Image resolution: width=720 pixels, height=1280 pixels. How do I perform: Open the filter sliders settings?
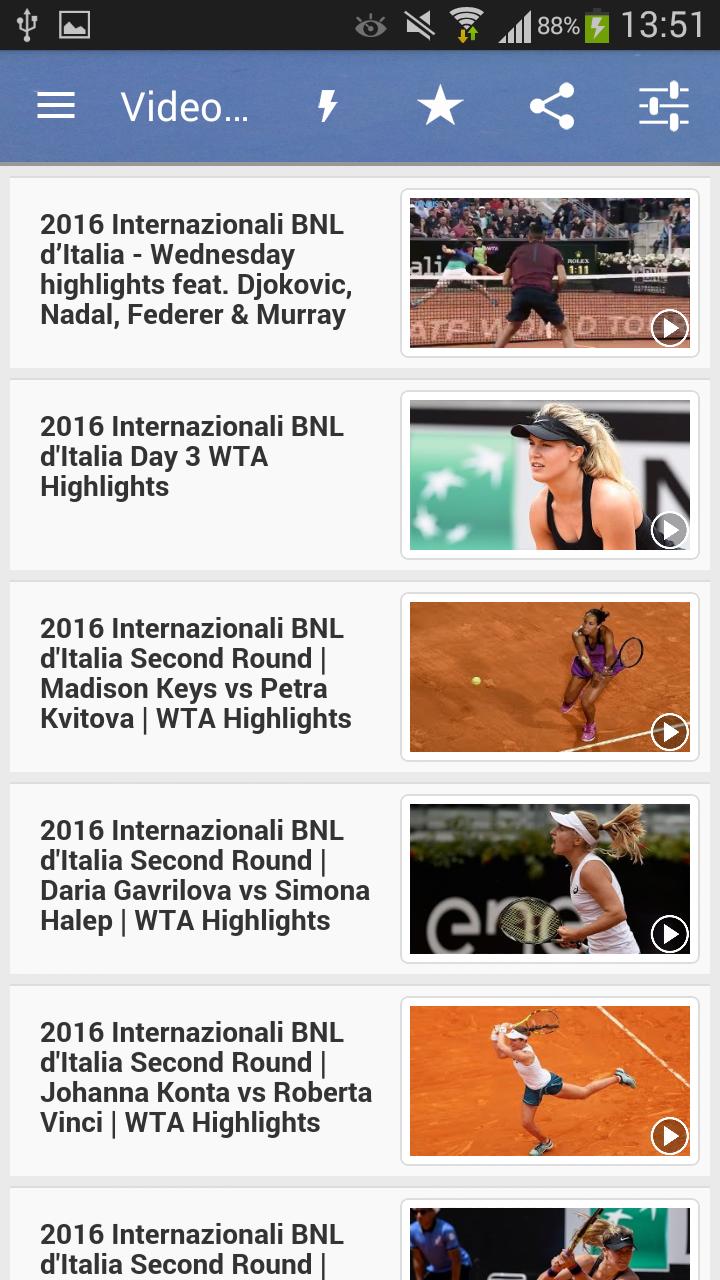(664, 106)
